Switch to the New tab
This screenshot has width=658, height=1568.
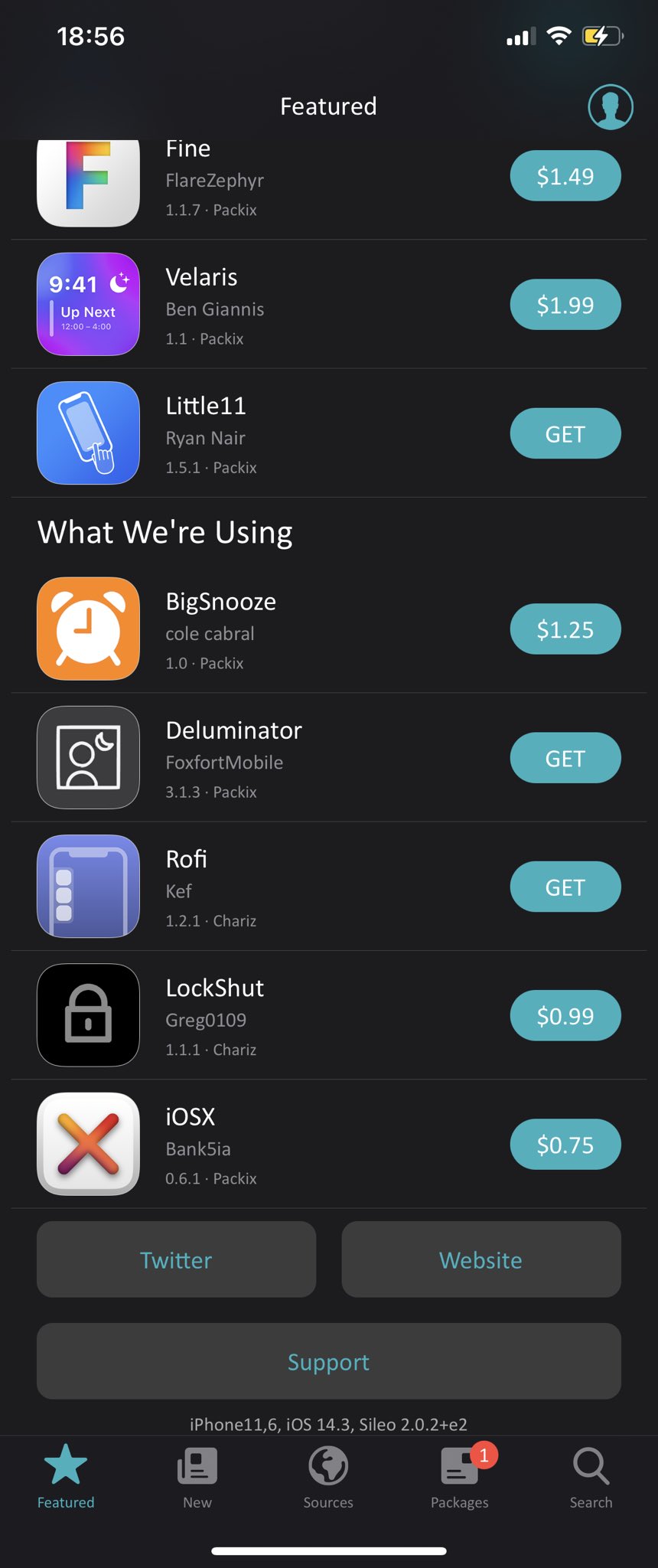197,1478
